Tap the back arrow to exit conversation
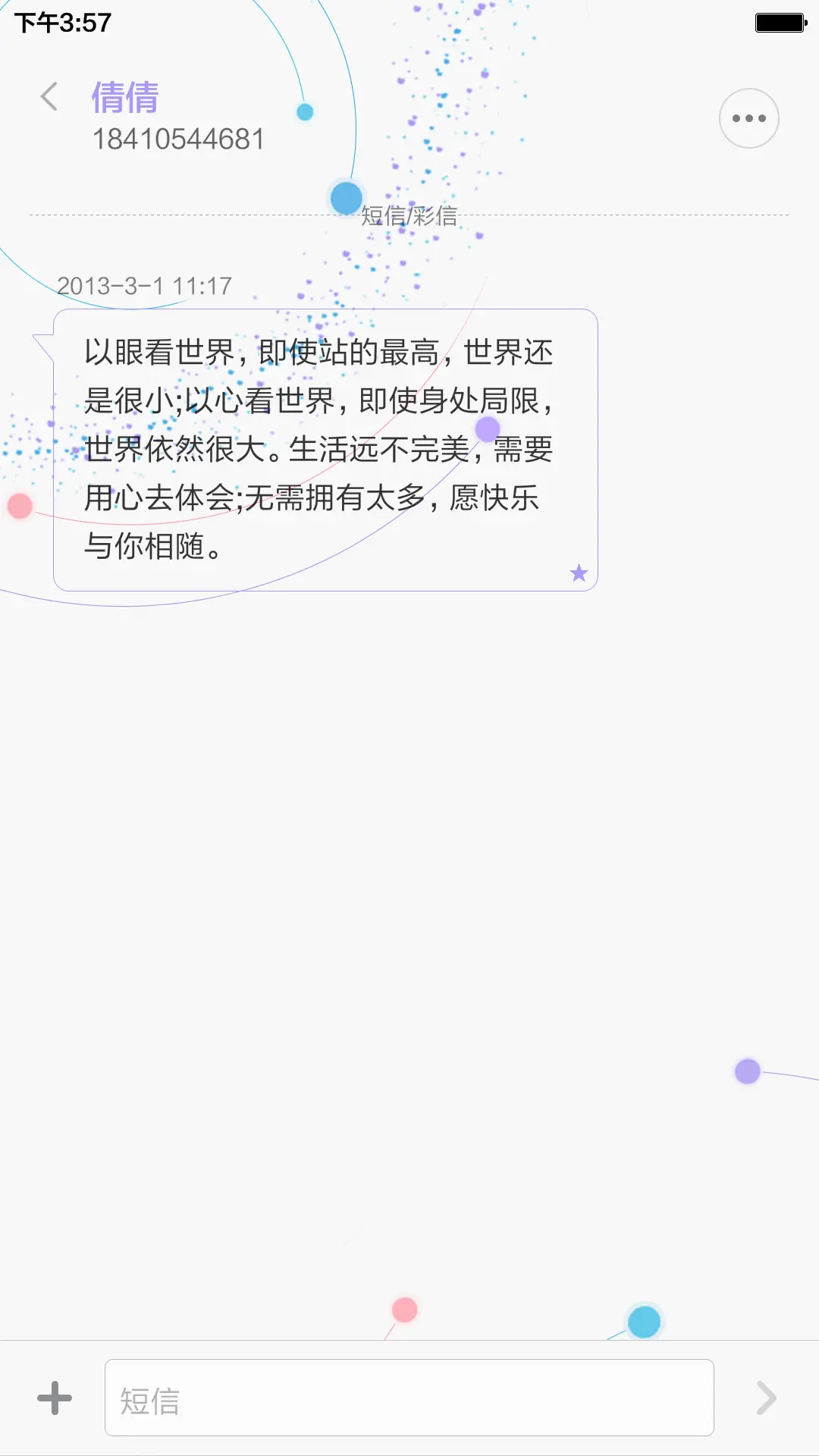This screenshot has height=1456, width=819. click(49, 98)
